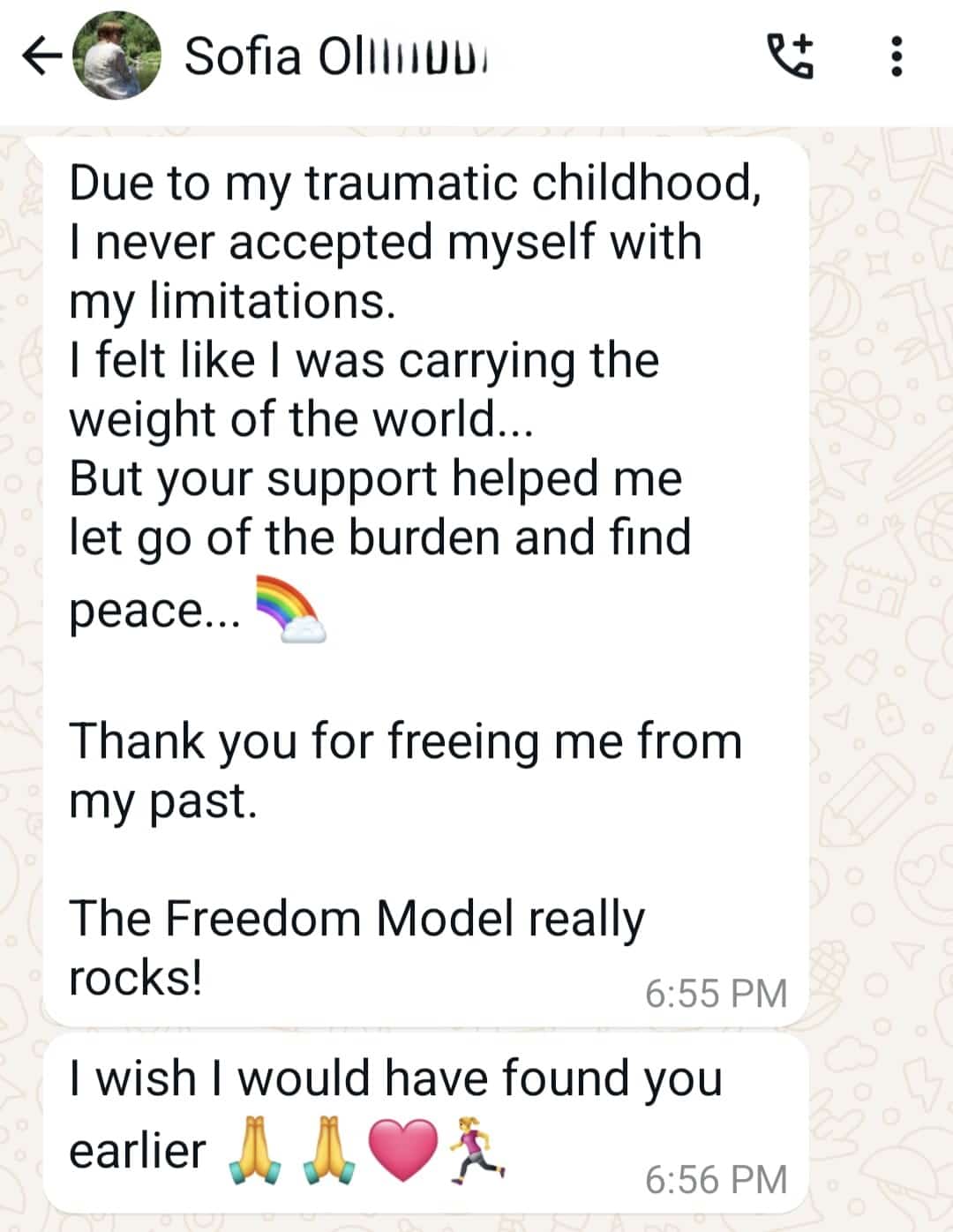Go back to the chat list
The image size is (953, 1232).
point(41,57)
